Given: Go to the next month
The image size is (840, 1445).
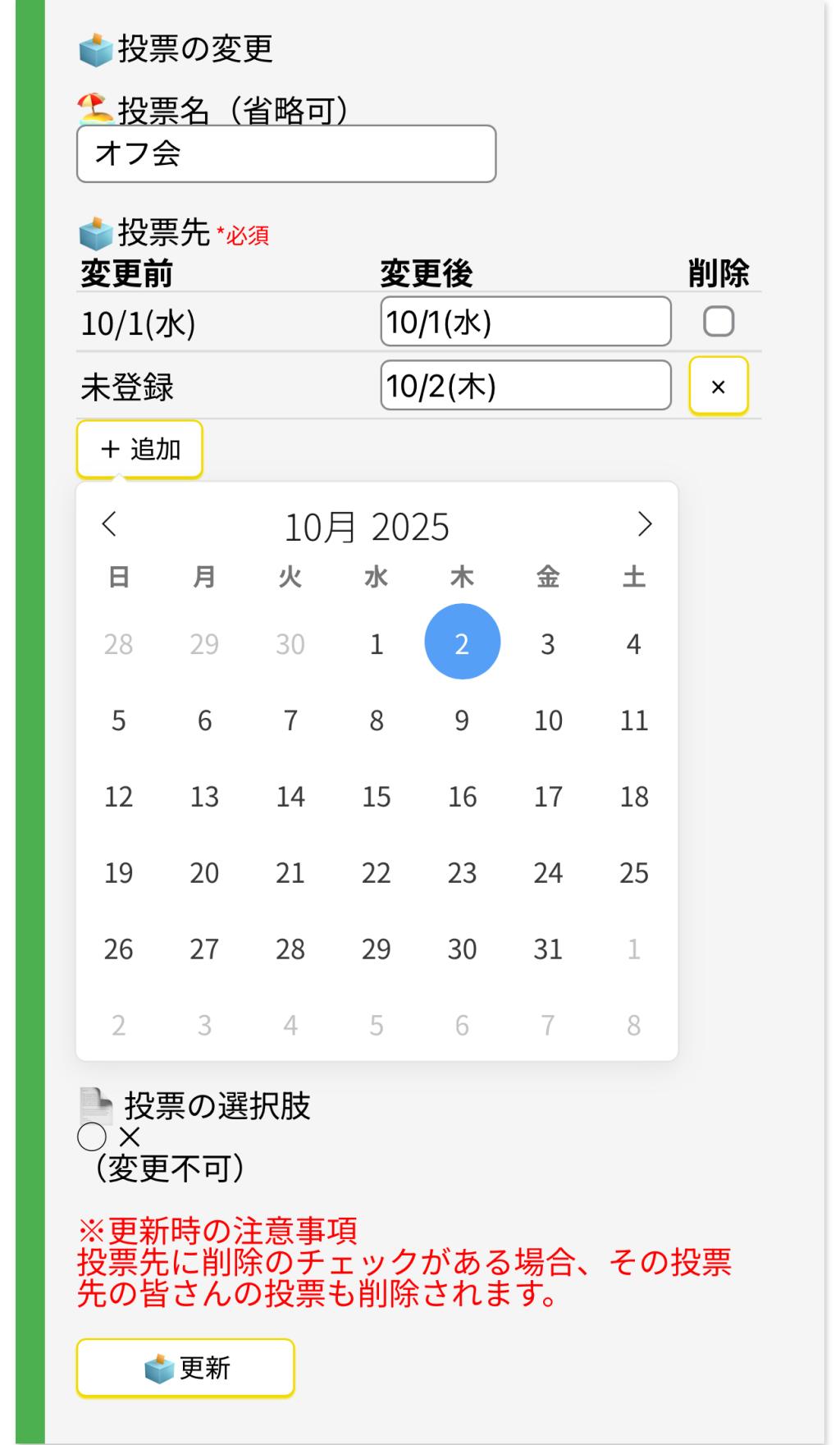Looking at the screenshot, I should point(644,524).
